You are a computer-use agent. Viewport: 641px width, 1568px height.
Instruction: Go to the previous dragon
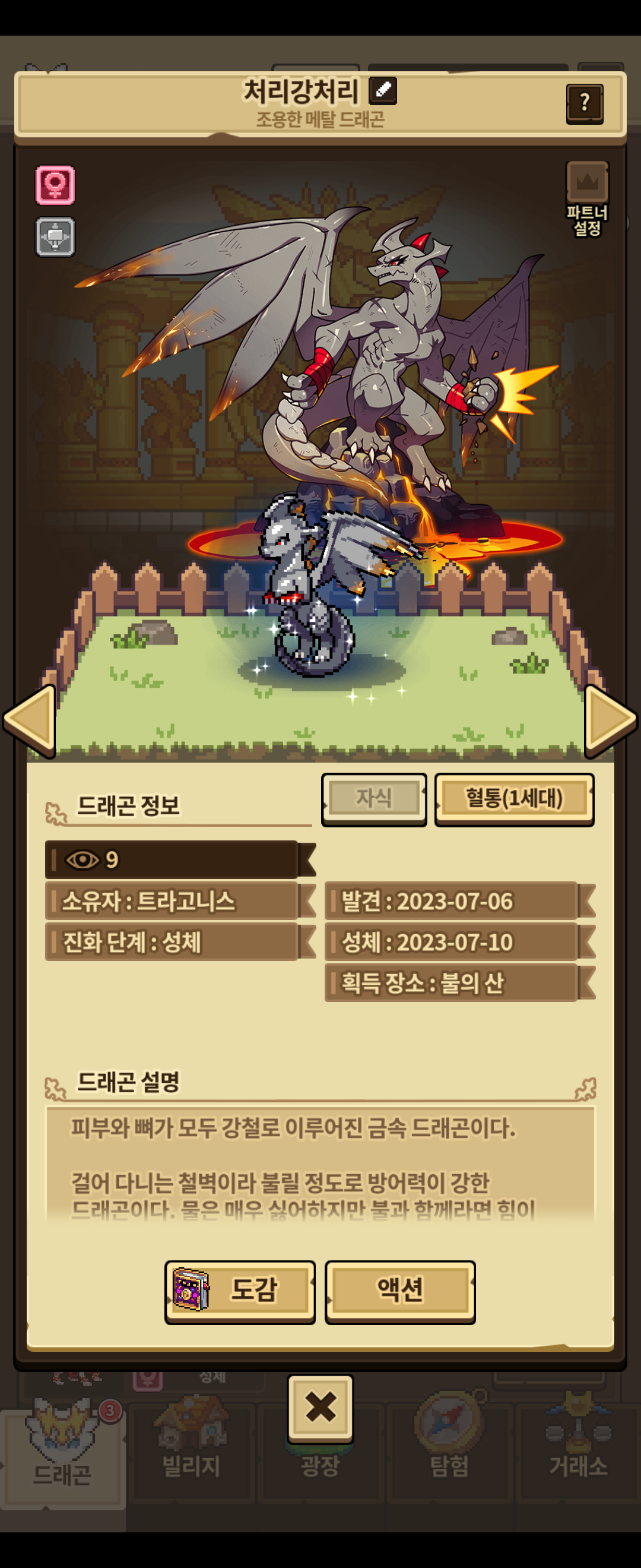pyautogui.click(x=29, y=720)
